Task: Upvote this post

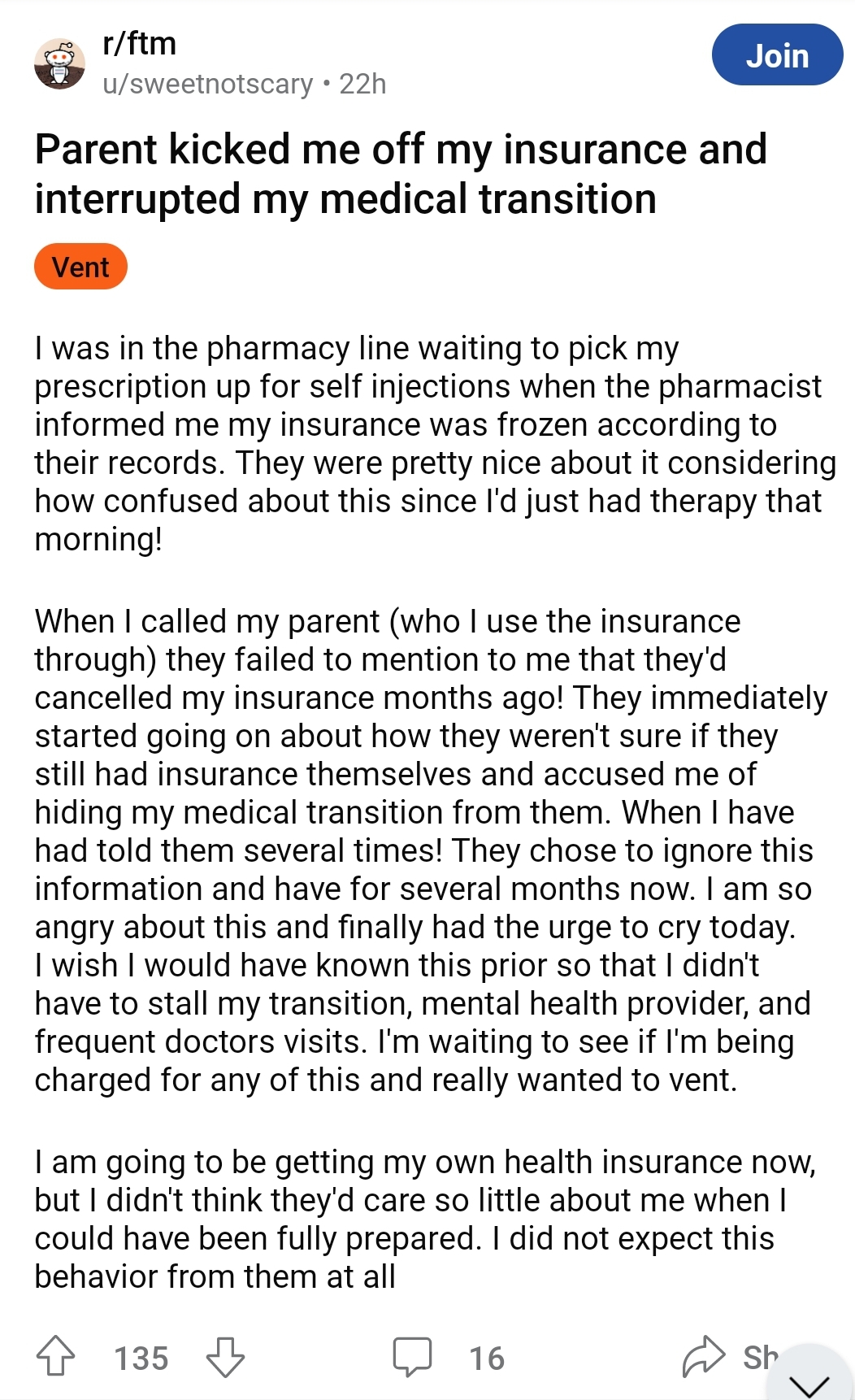Action: (x=55, y=1356)
